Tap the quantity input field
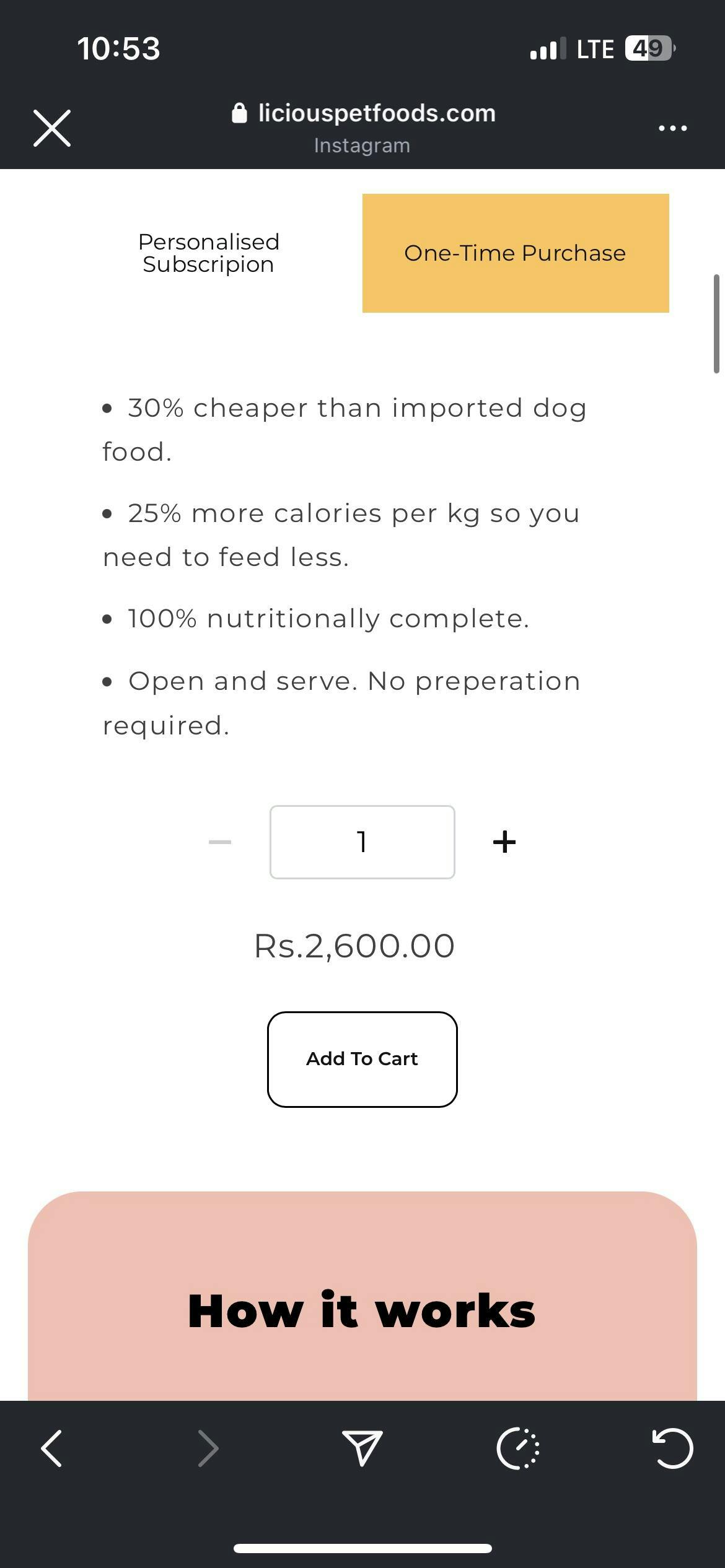 tap(362, 842)
